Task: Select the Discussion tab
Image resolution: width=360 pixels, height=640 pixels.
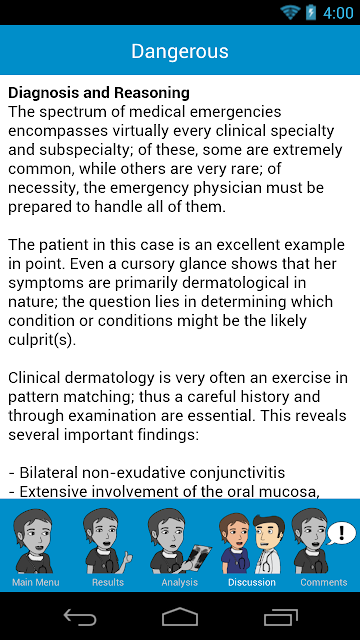Action: coord(252,546)
